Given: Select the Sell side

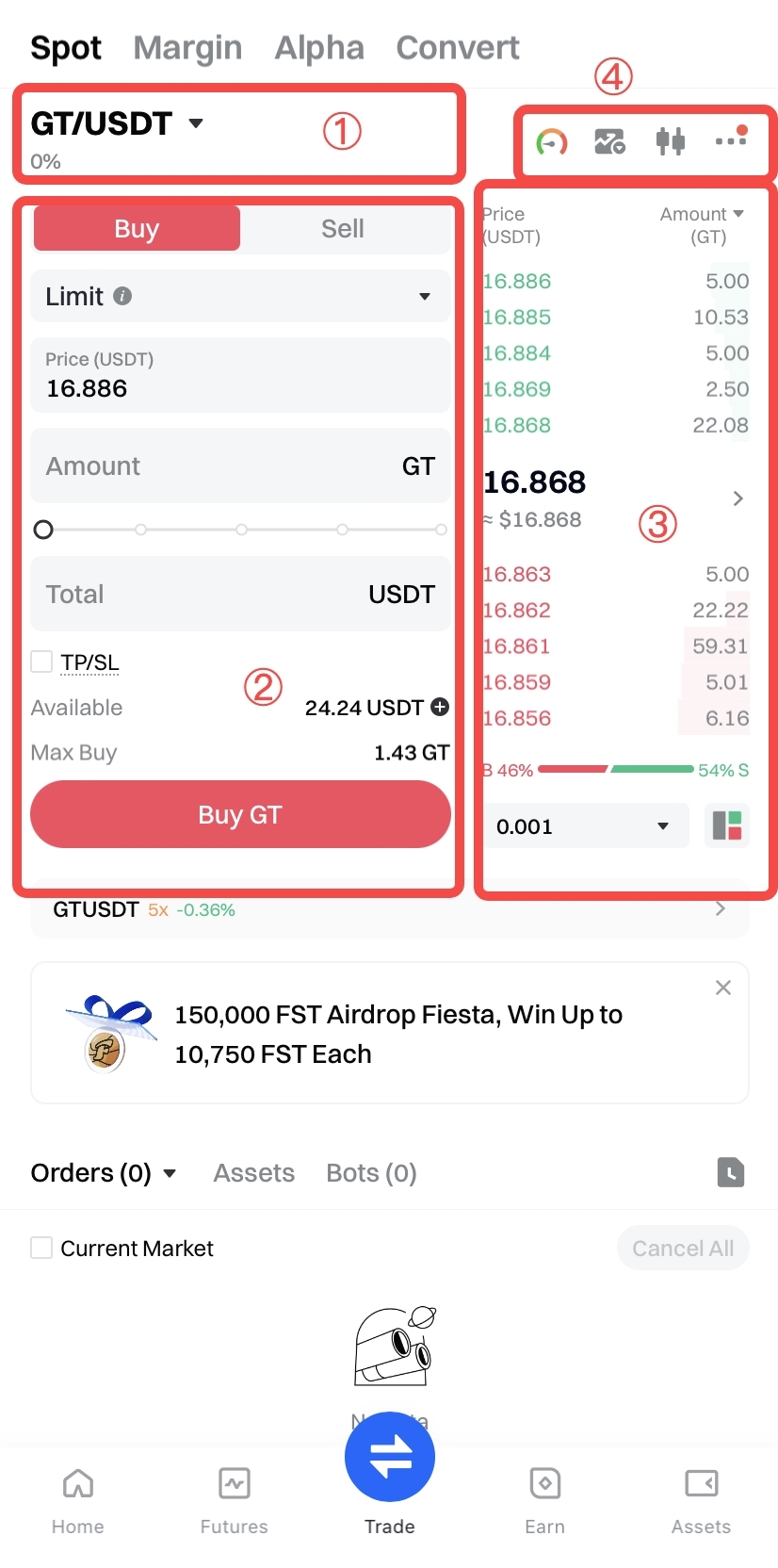Looking at the screenshot, I should tap(342, 229).
